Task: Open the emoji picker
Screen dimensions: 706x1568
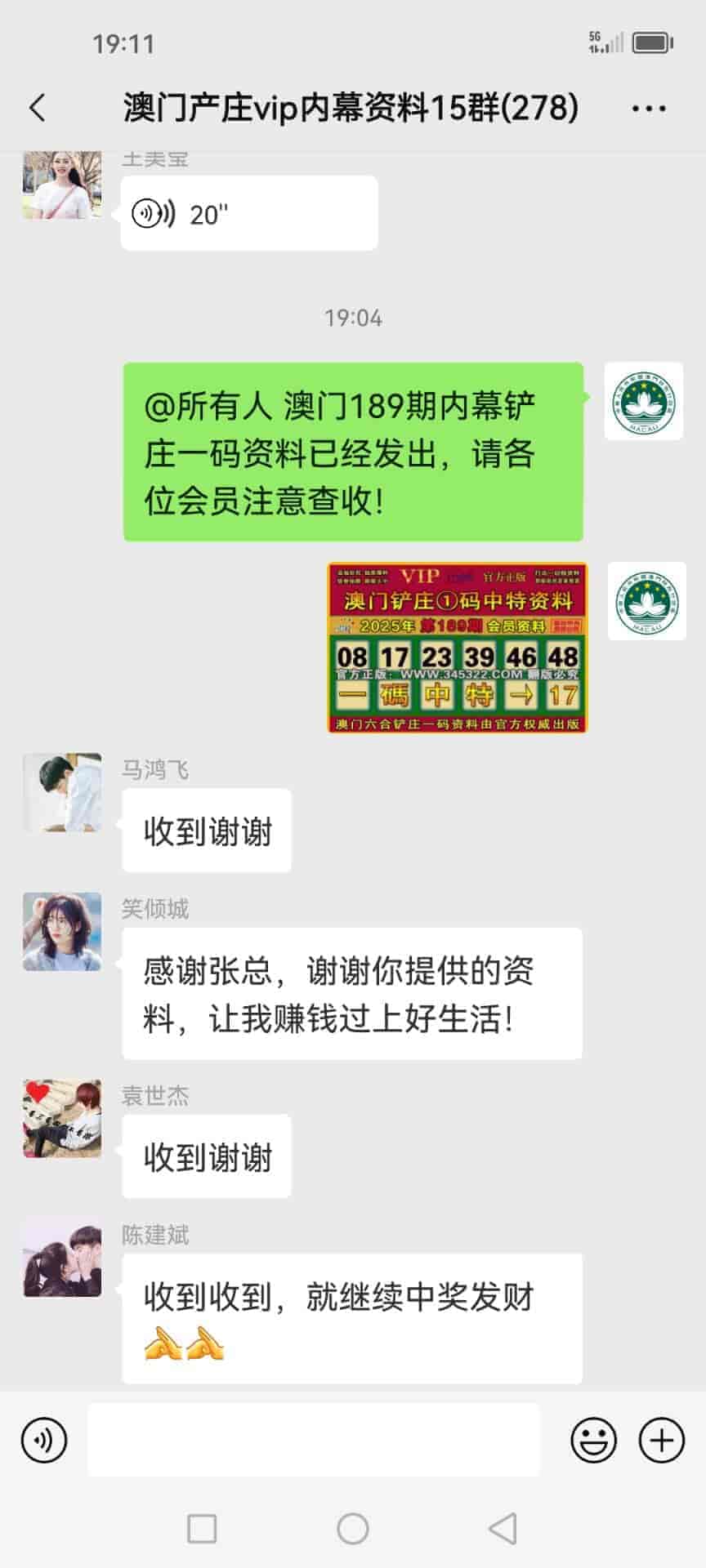Action: (593, 1440)
